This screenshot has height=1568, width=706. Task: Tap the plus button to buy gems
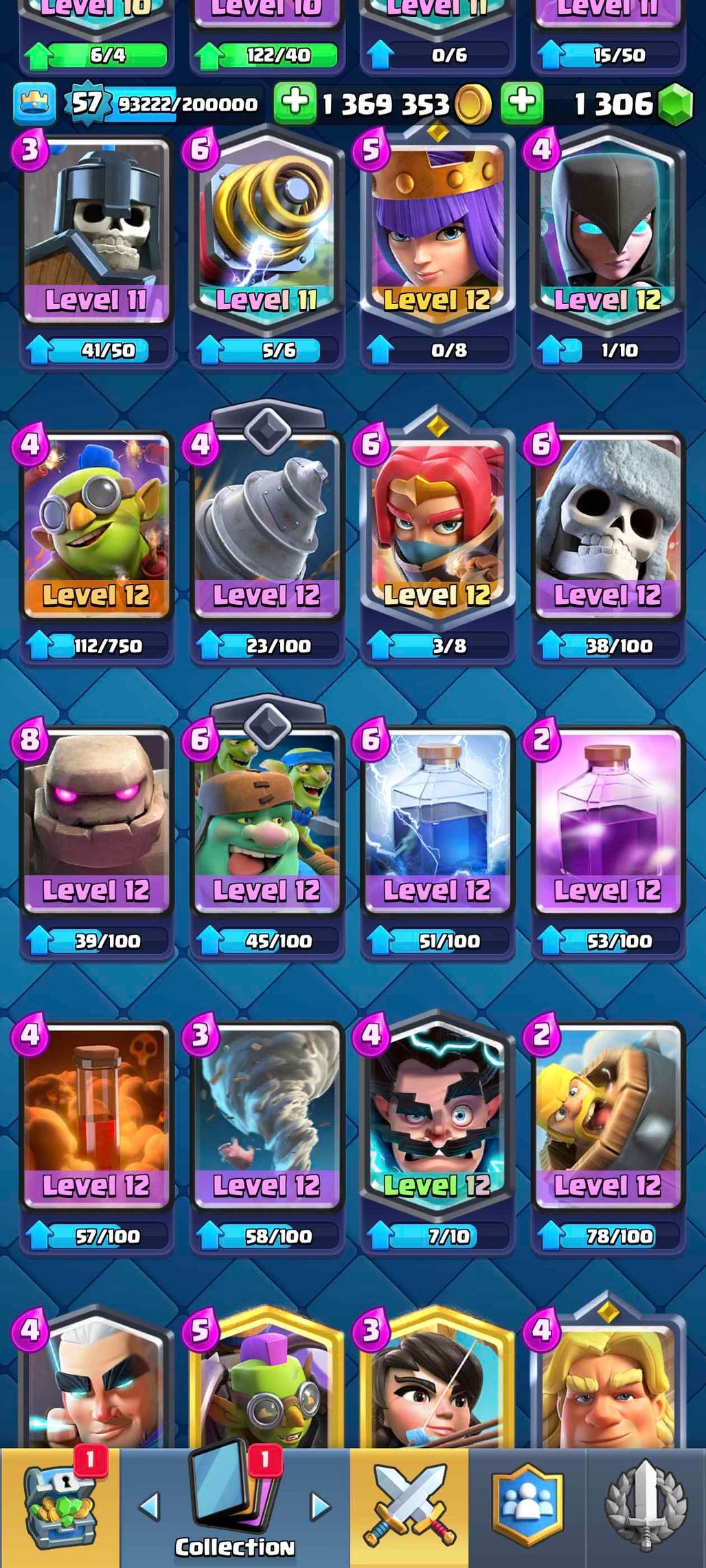pyautogui.click(x=523, y=103)
